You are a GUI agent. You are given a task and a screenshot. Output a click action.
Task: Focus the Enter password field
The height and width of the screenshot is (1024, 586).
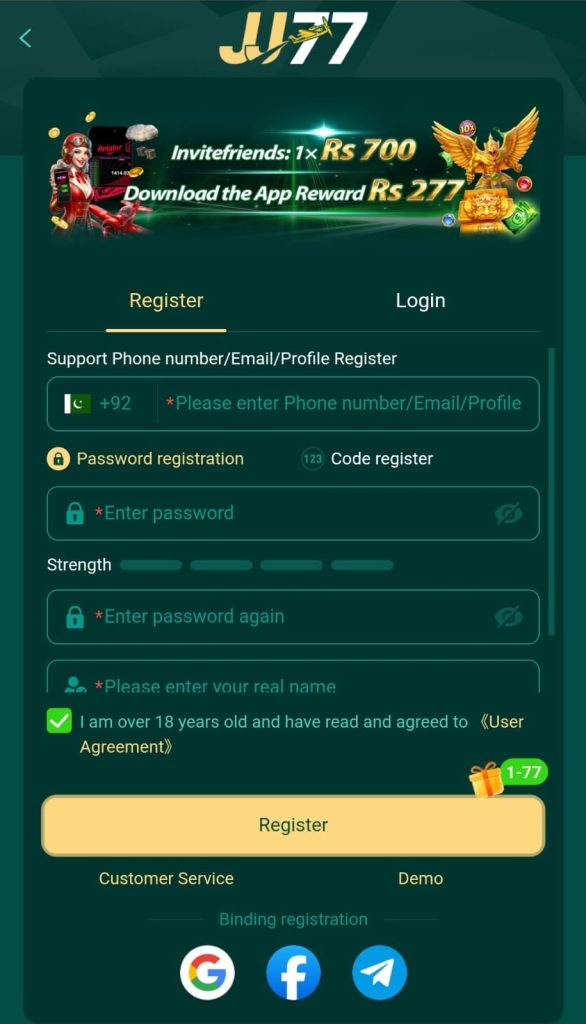coord(293,513)
